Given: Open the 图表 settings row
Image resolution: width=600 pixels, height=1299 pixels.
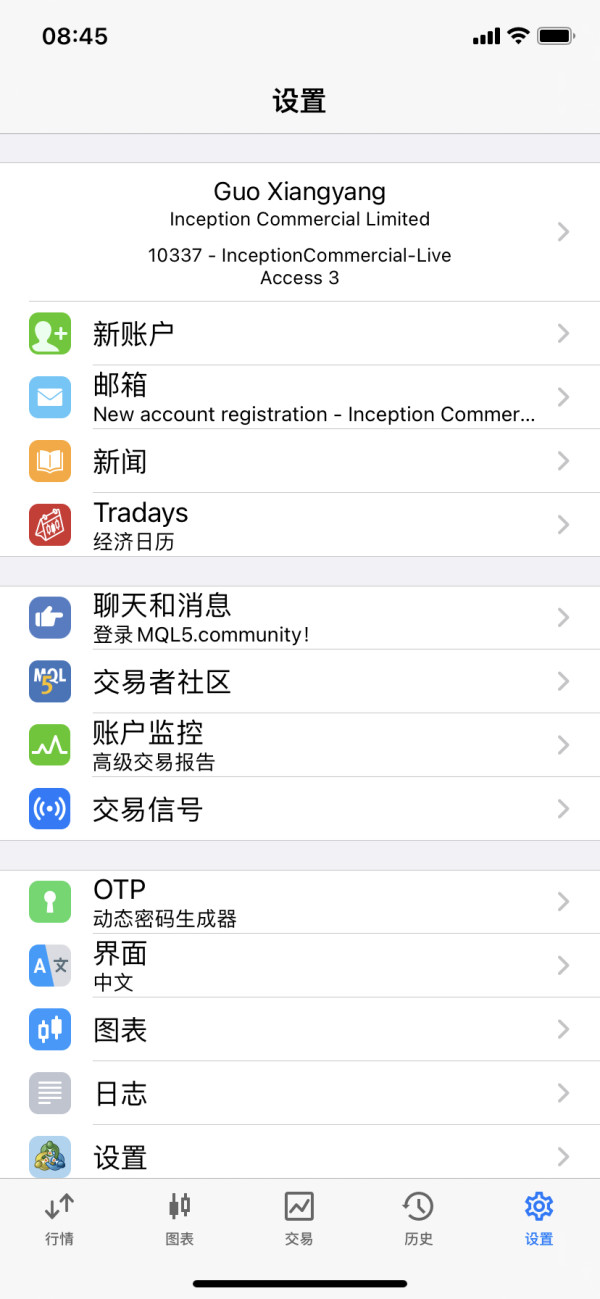Looking at the screenshot, I should tap(300, 1030).
